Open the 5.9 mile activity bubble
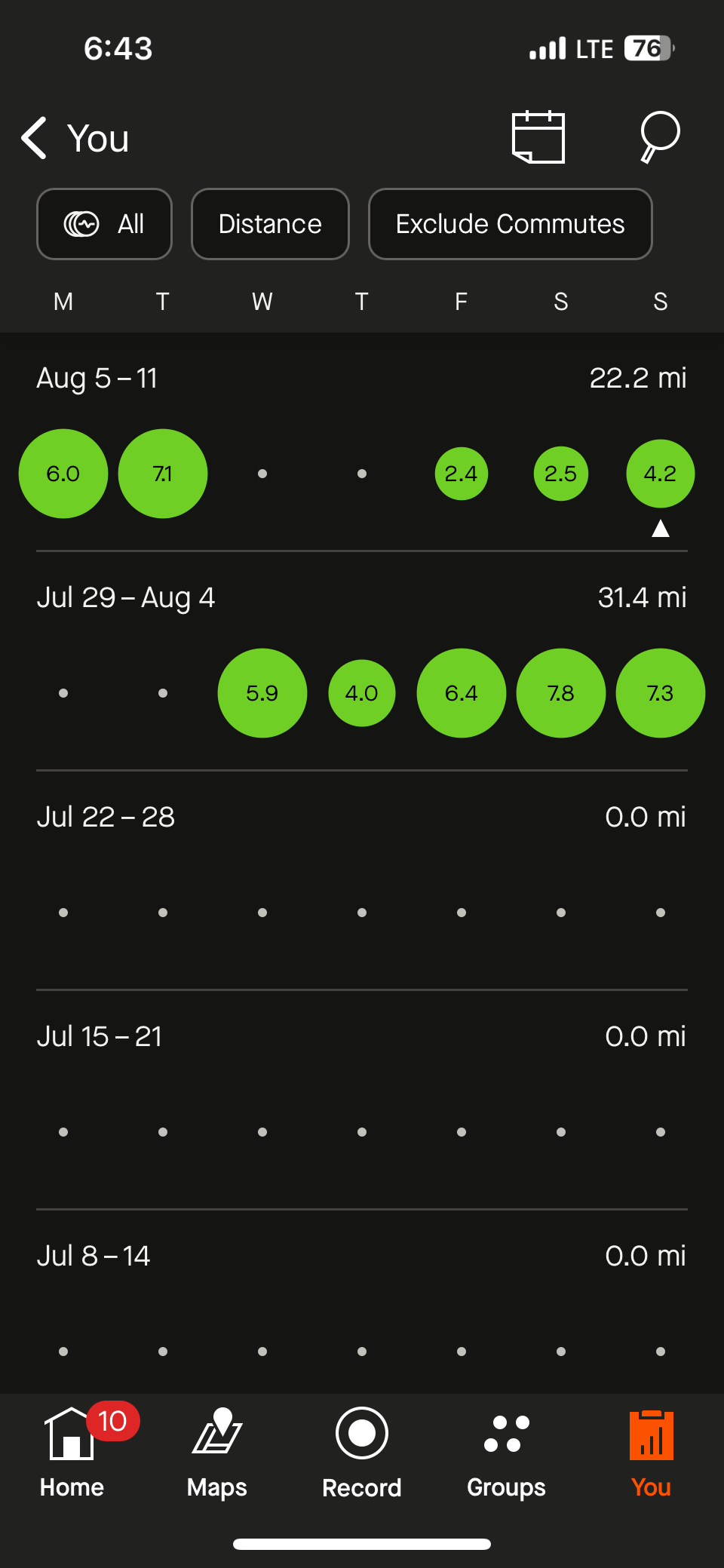This screenshot has height=1568, width=724. pyautogui.click(x=262, y=693)
